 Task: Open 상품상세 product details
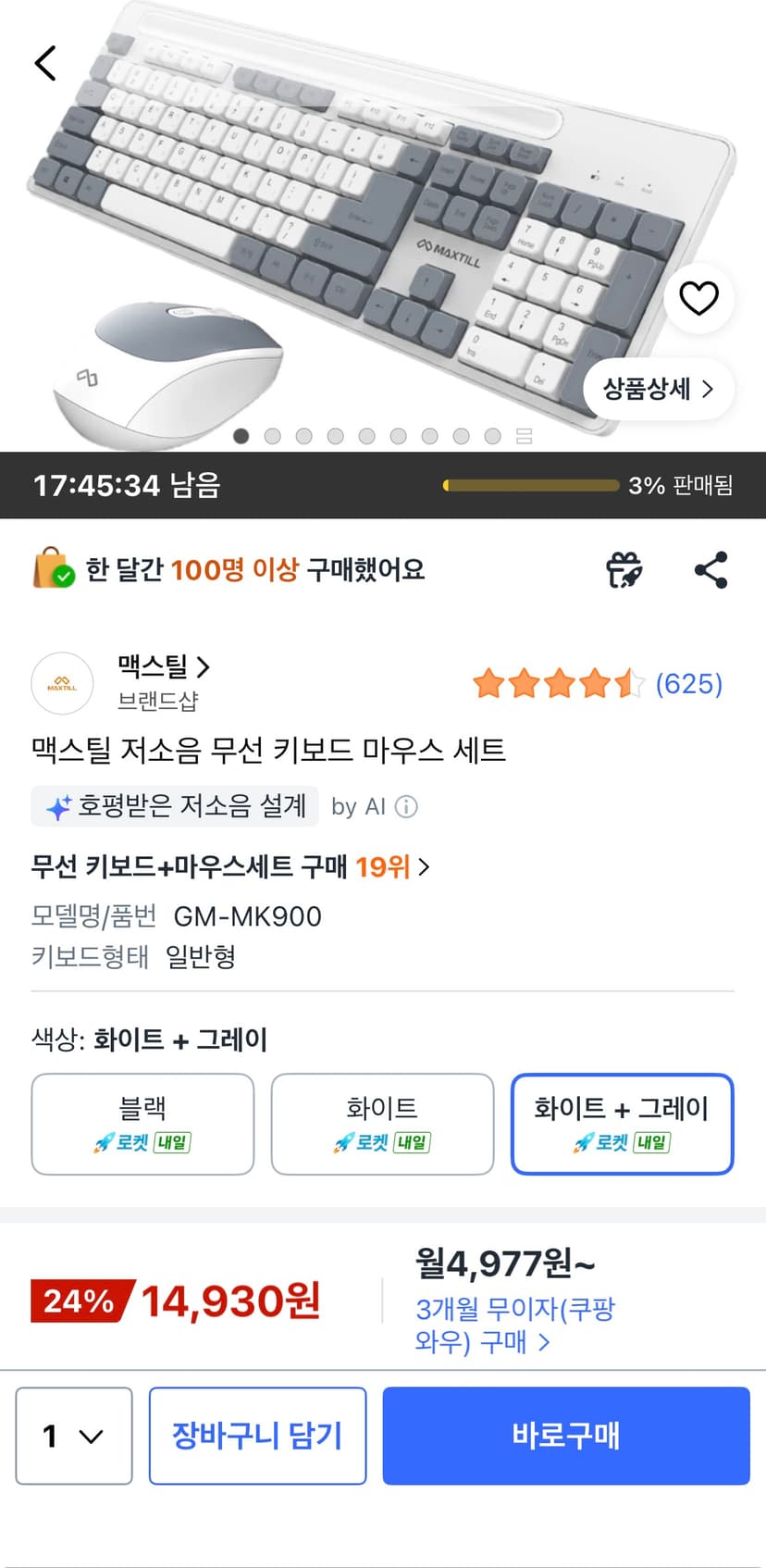(659, 389)
